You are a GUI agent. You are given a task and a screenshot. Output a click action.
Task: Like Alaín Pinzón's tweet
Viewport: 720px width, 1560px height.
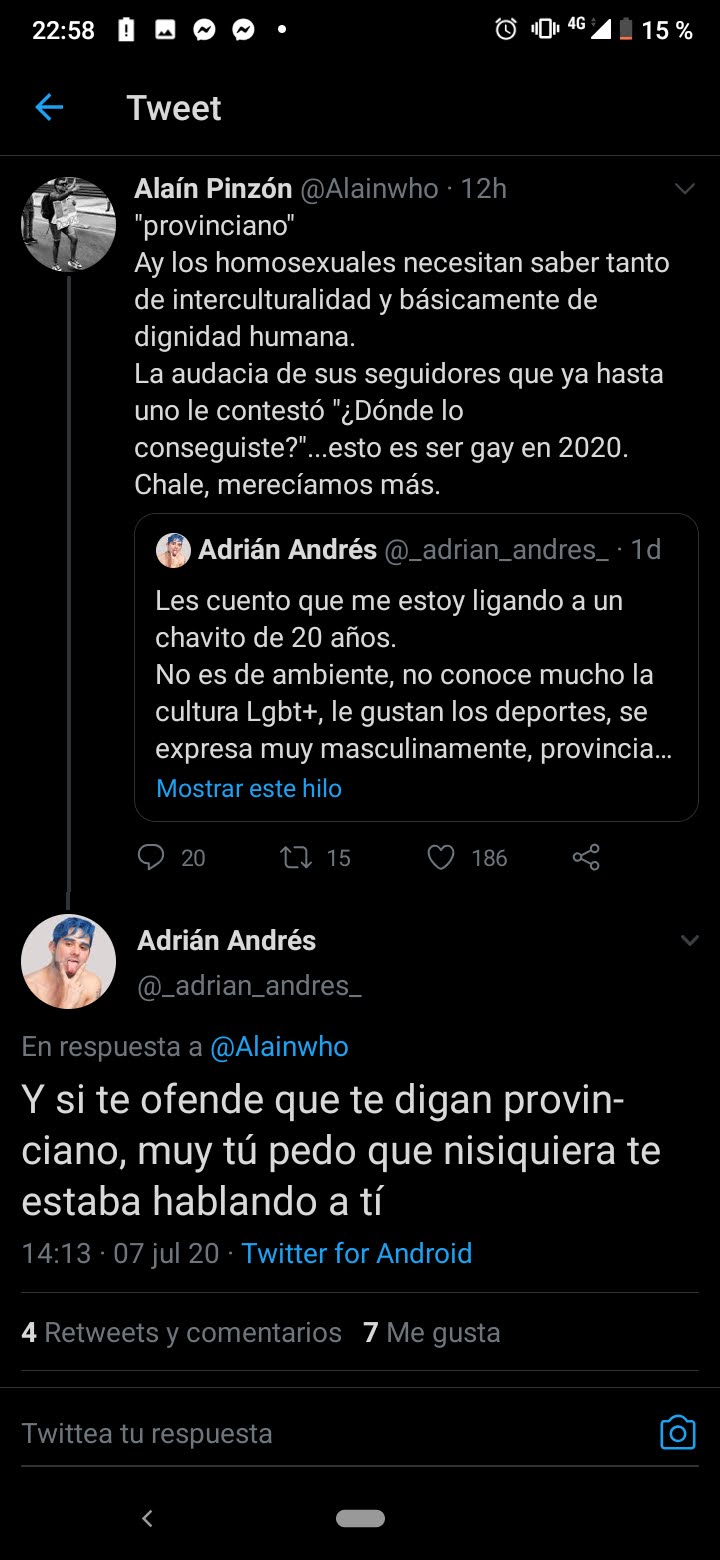click(441, 857)
